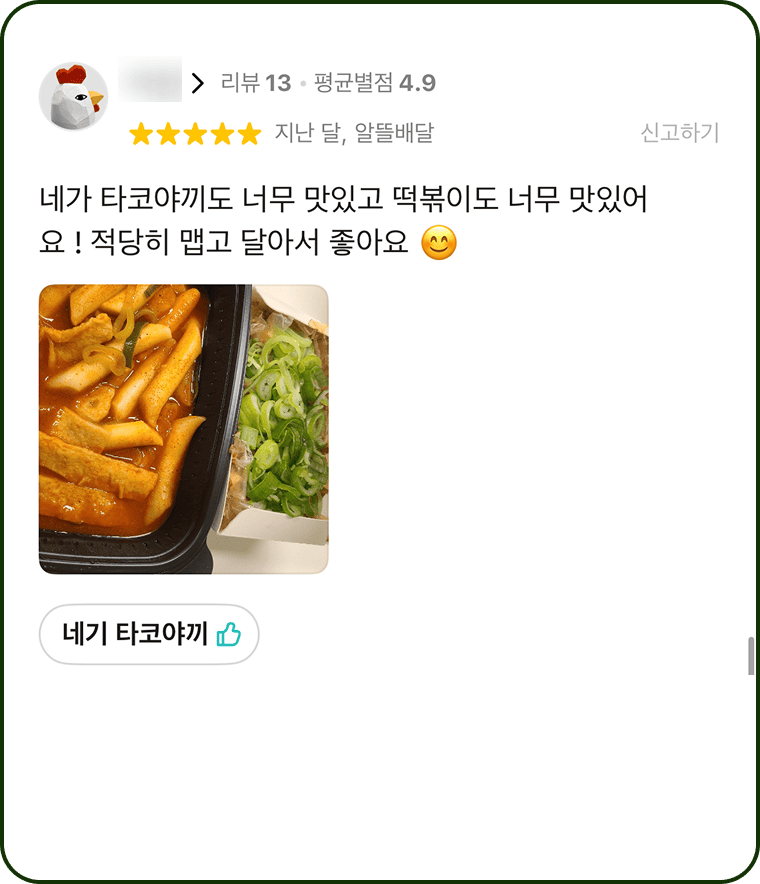760x884 pixels.
Task: Select the second star in the rating
Action: click(x=166, y=131)
